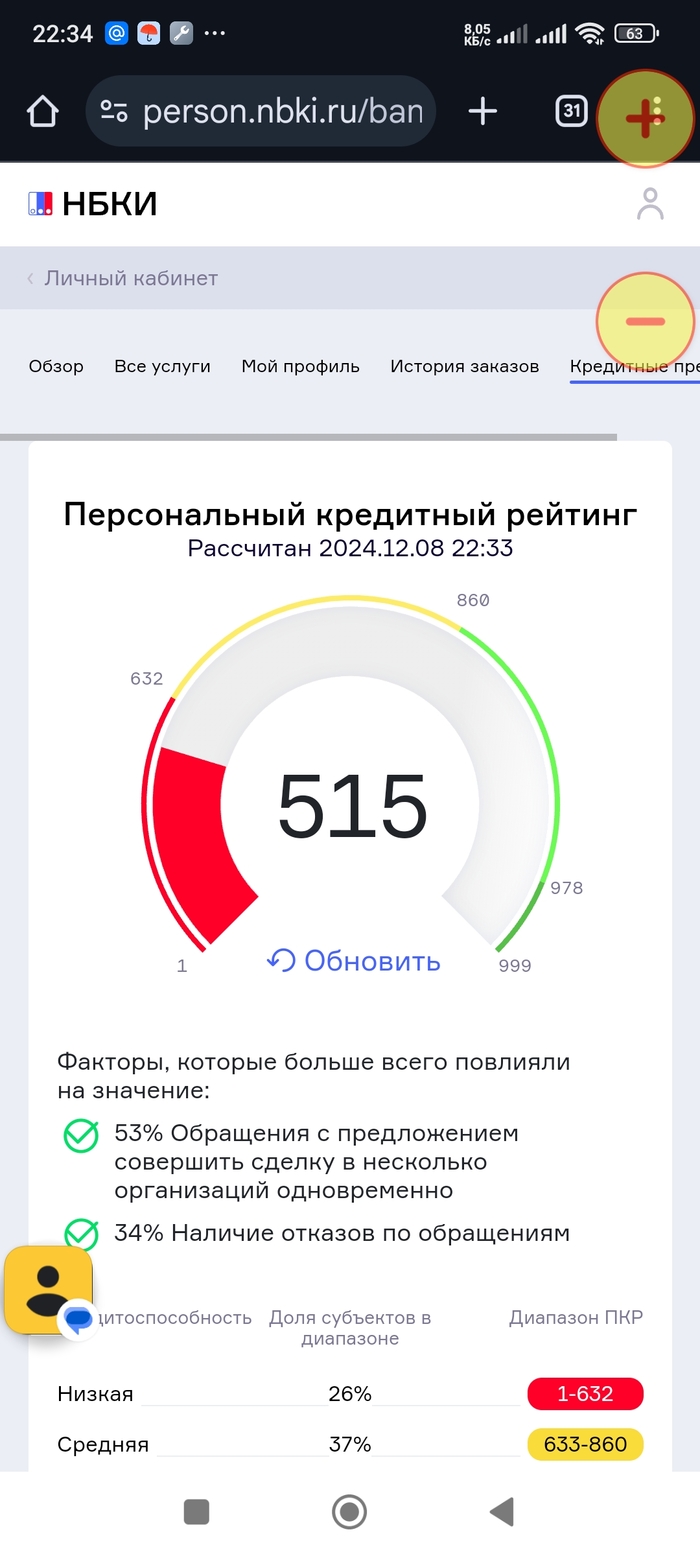
Task: Switch to the Мой профиль tab
Action: (300, 366)
